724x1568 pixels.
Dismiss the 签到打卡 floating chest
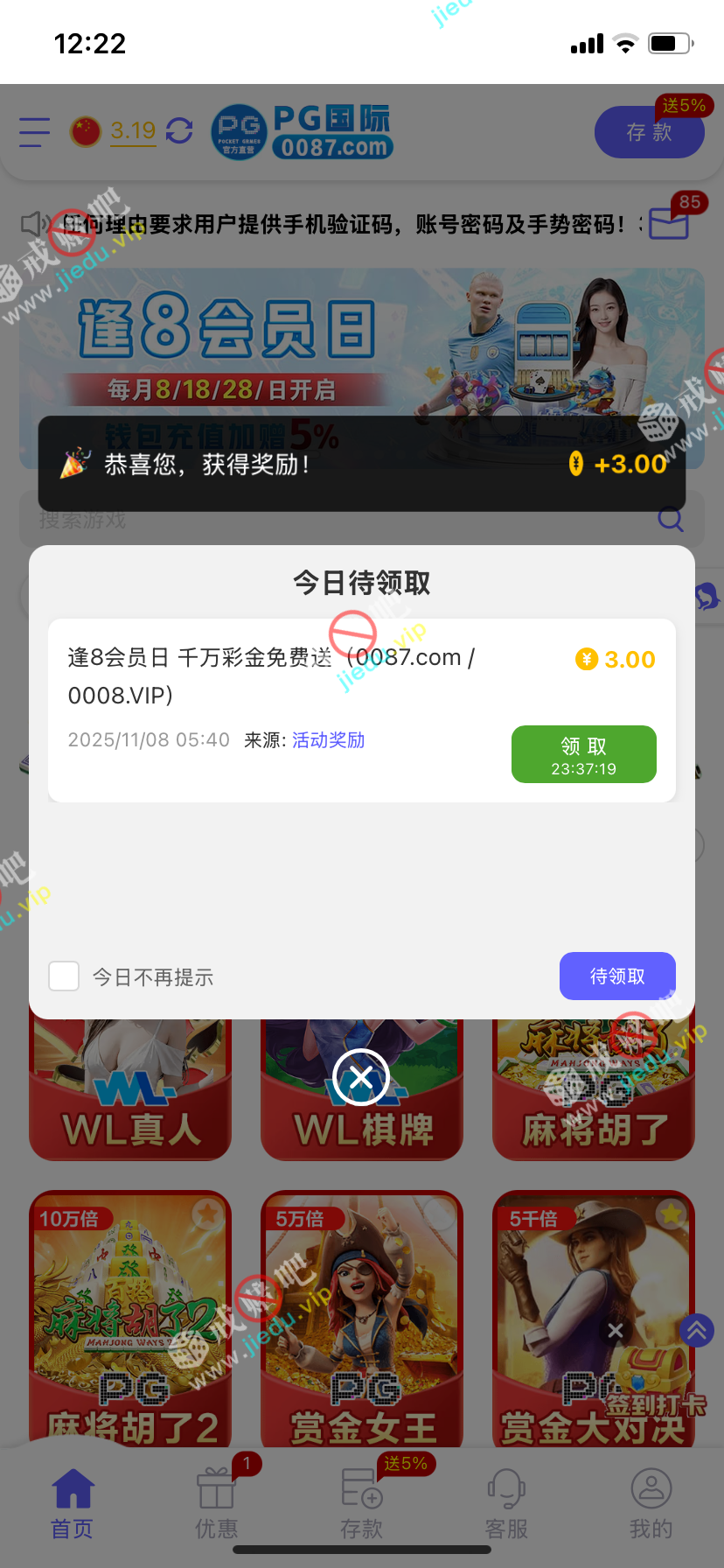coord(616,1330)
